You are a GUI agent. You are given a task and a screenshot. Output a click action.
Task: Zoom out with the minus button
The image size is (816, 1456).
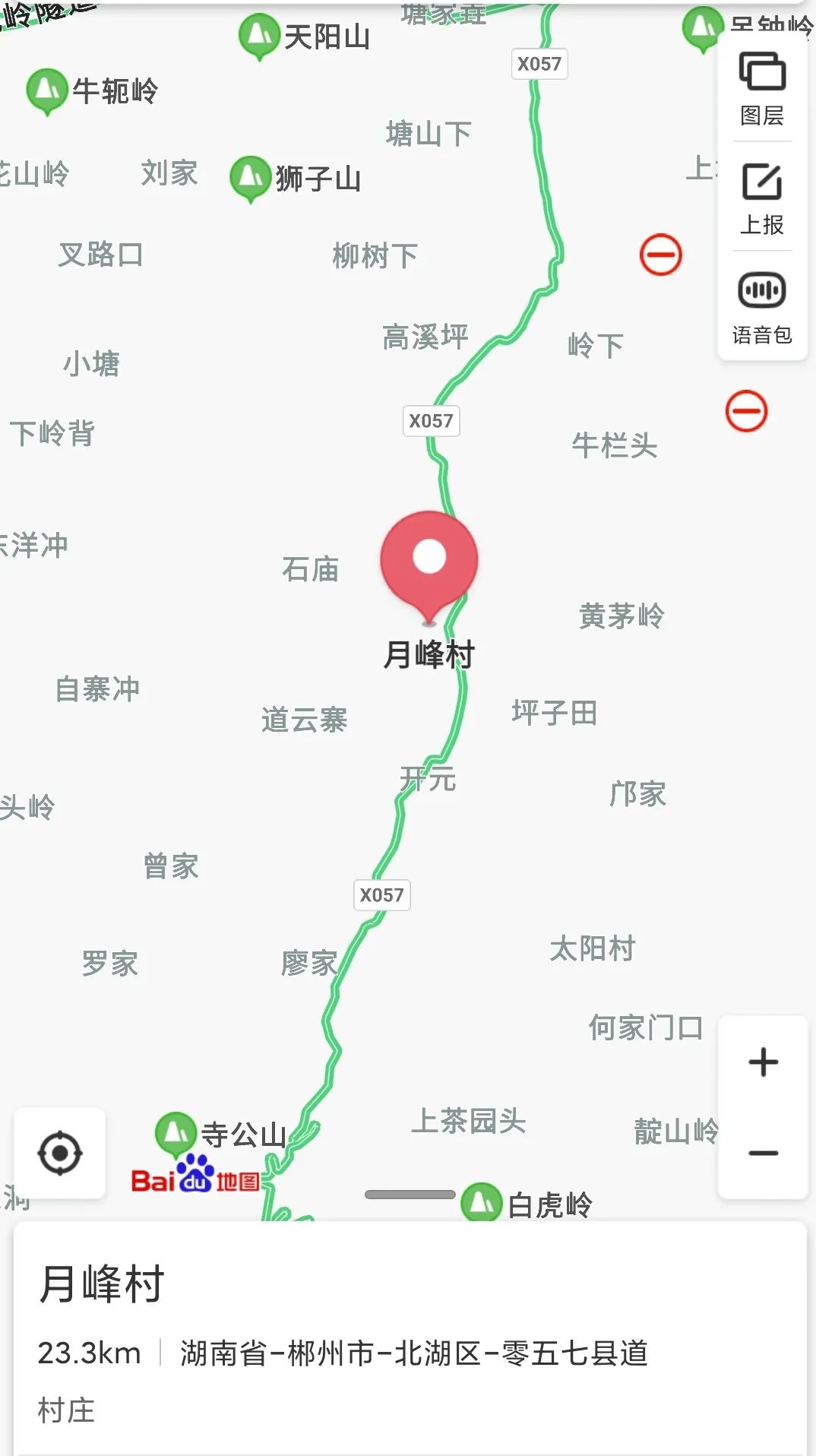(x=763, y=1153)
